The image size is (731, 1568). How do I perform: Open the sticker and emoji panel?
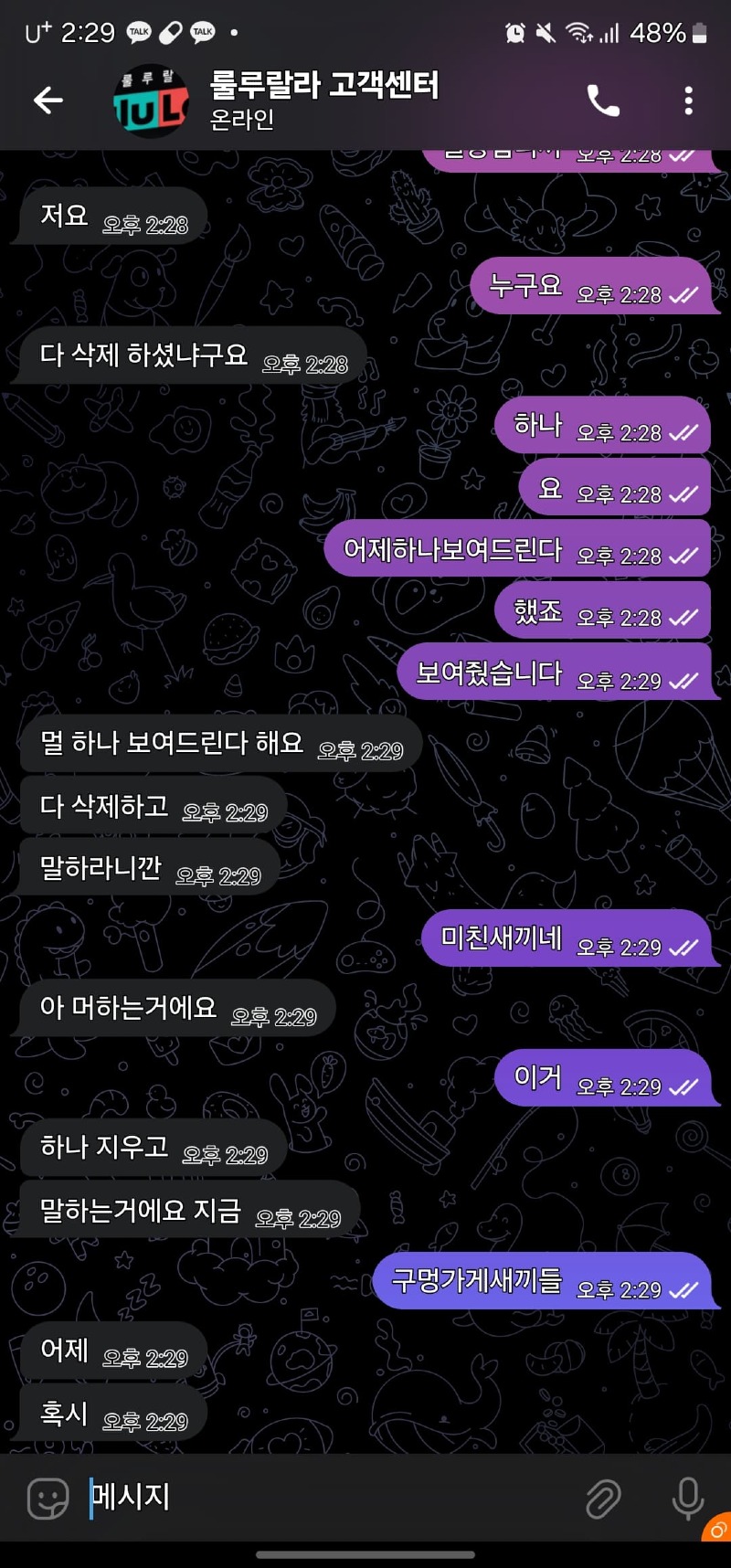(x=48, y=1499)
